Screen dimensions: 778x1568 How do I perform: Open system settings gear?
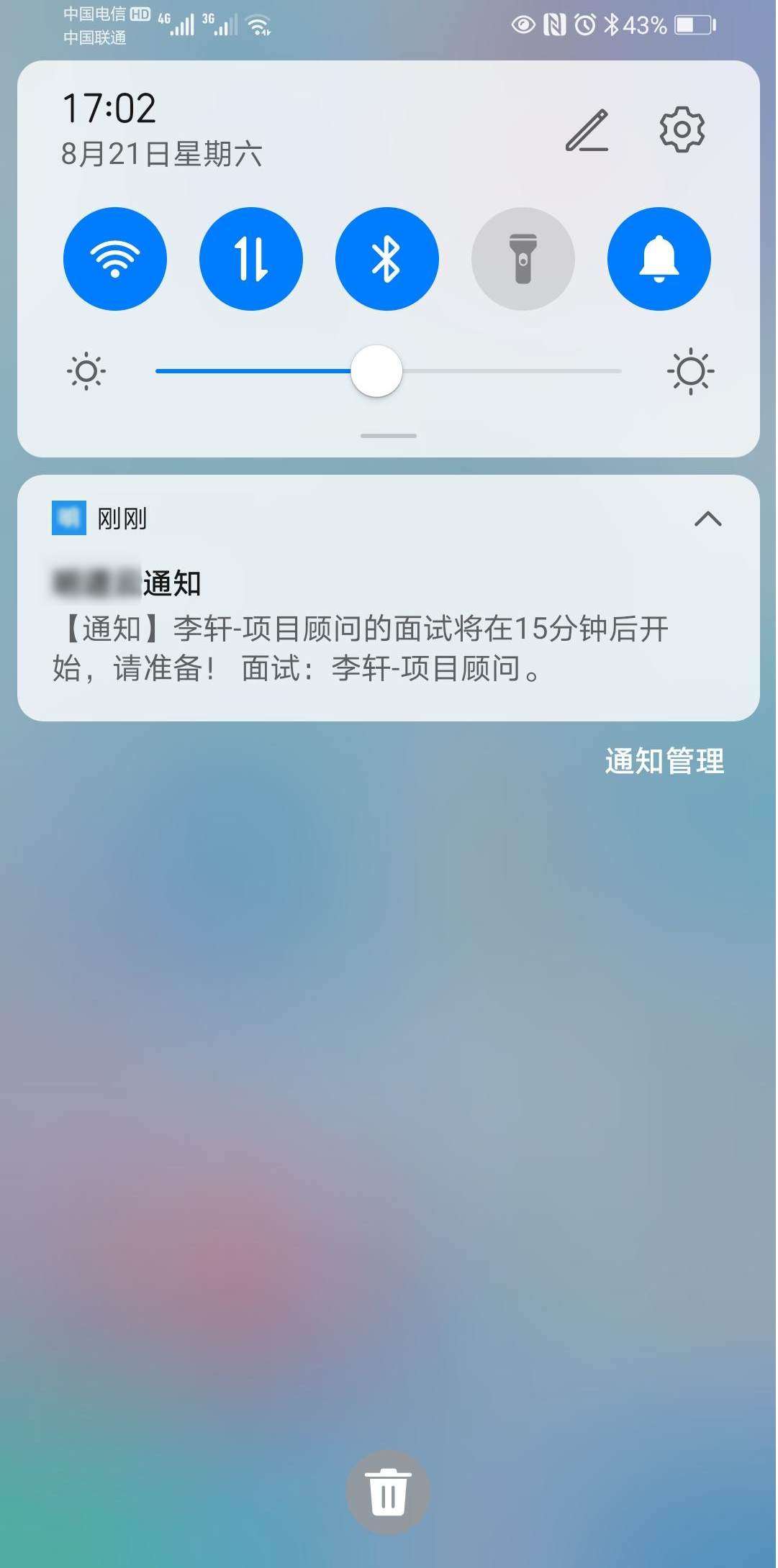point(682,129)
